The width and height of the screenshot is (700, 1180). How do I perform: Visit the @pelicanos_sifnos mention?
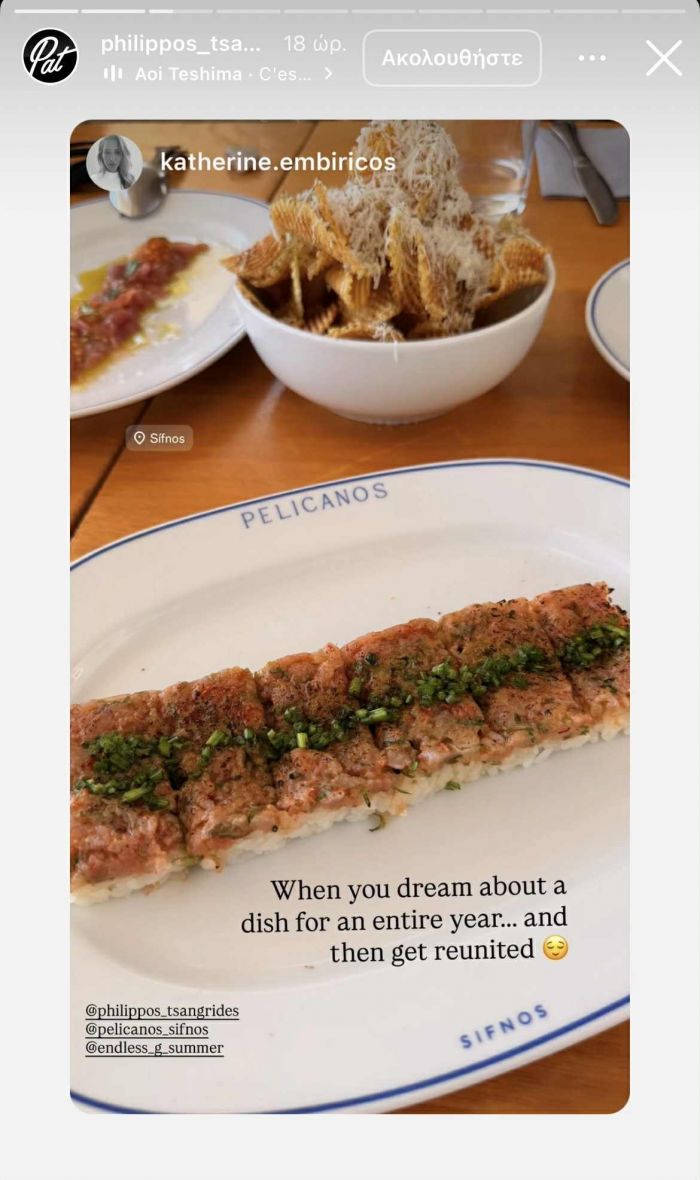(x=147, y=1029)
